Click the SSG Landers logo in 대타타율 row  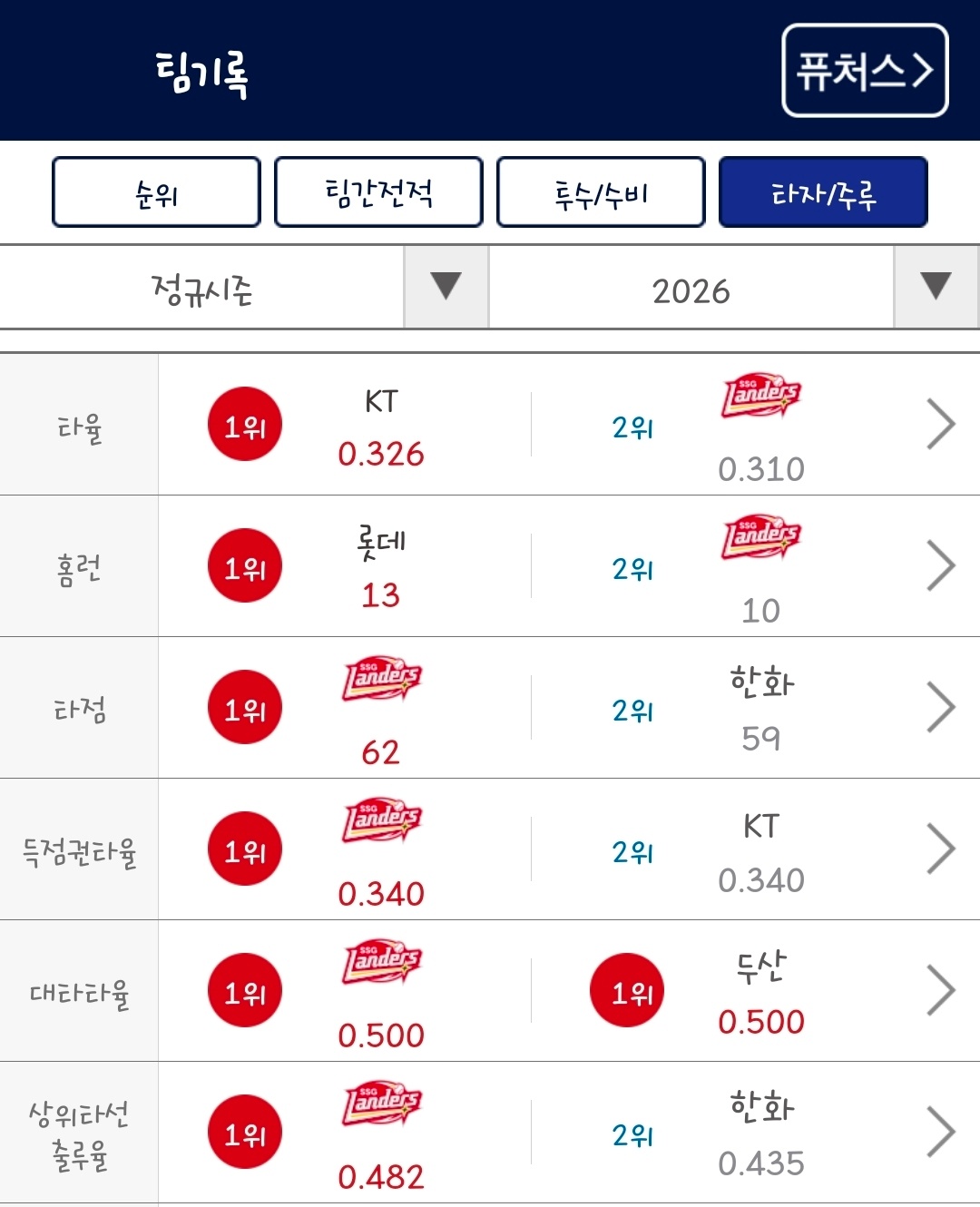(381, 963)
